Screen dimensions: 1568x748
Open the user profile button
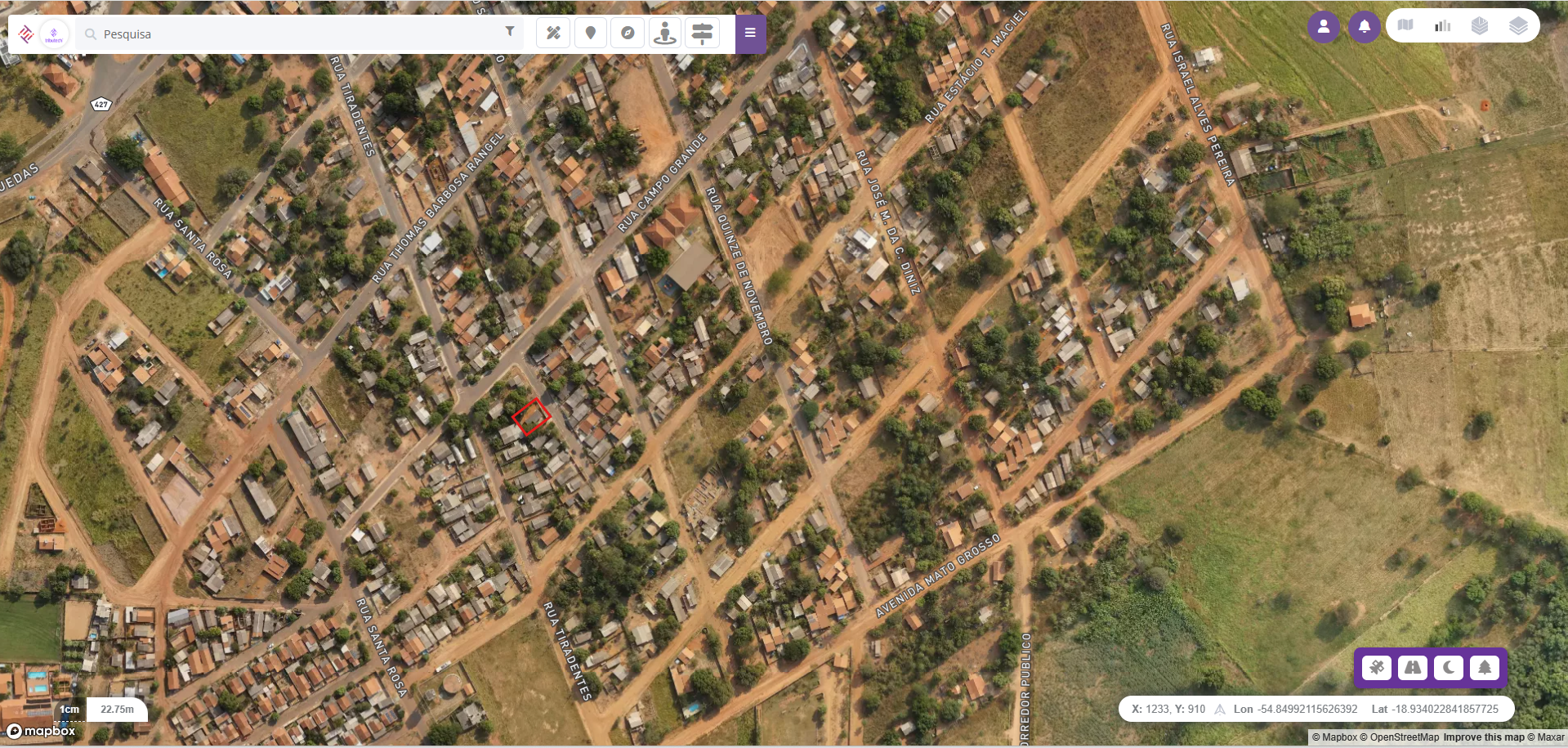pyautogui.click(x=1324, y=27)
